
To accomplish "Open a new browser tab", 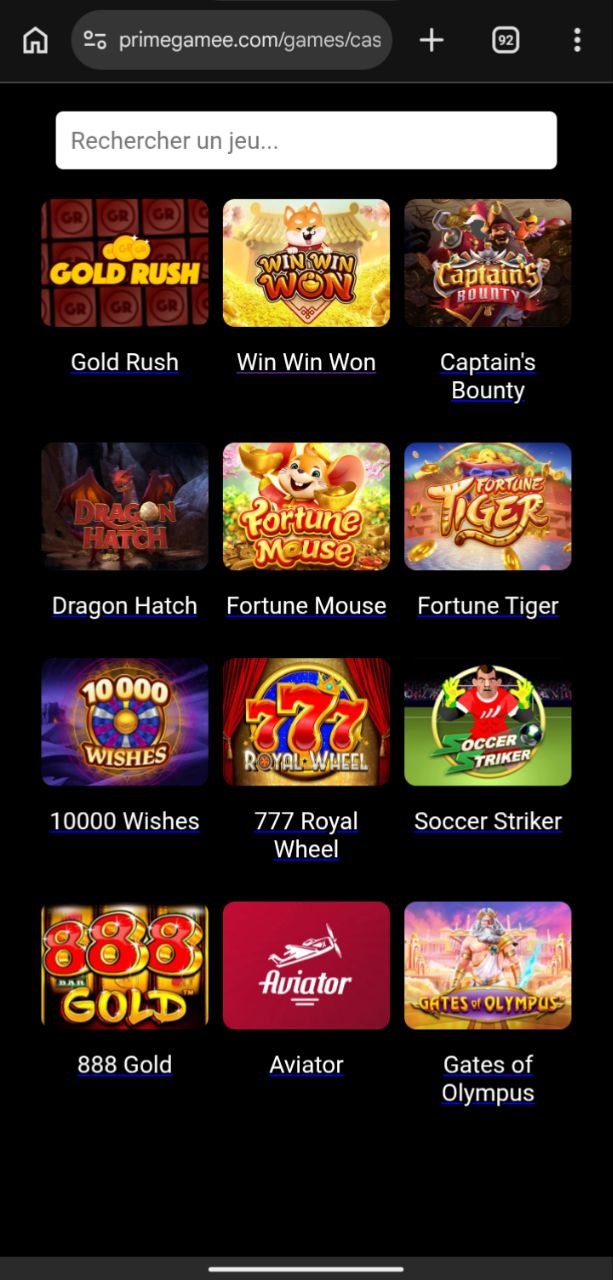I will point(431,40).
